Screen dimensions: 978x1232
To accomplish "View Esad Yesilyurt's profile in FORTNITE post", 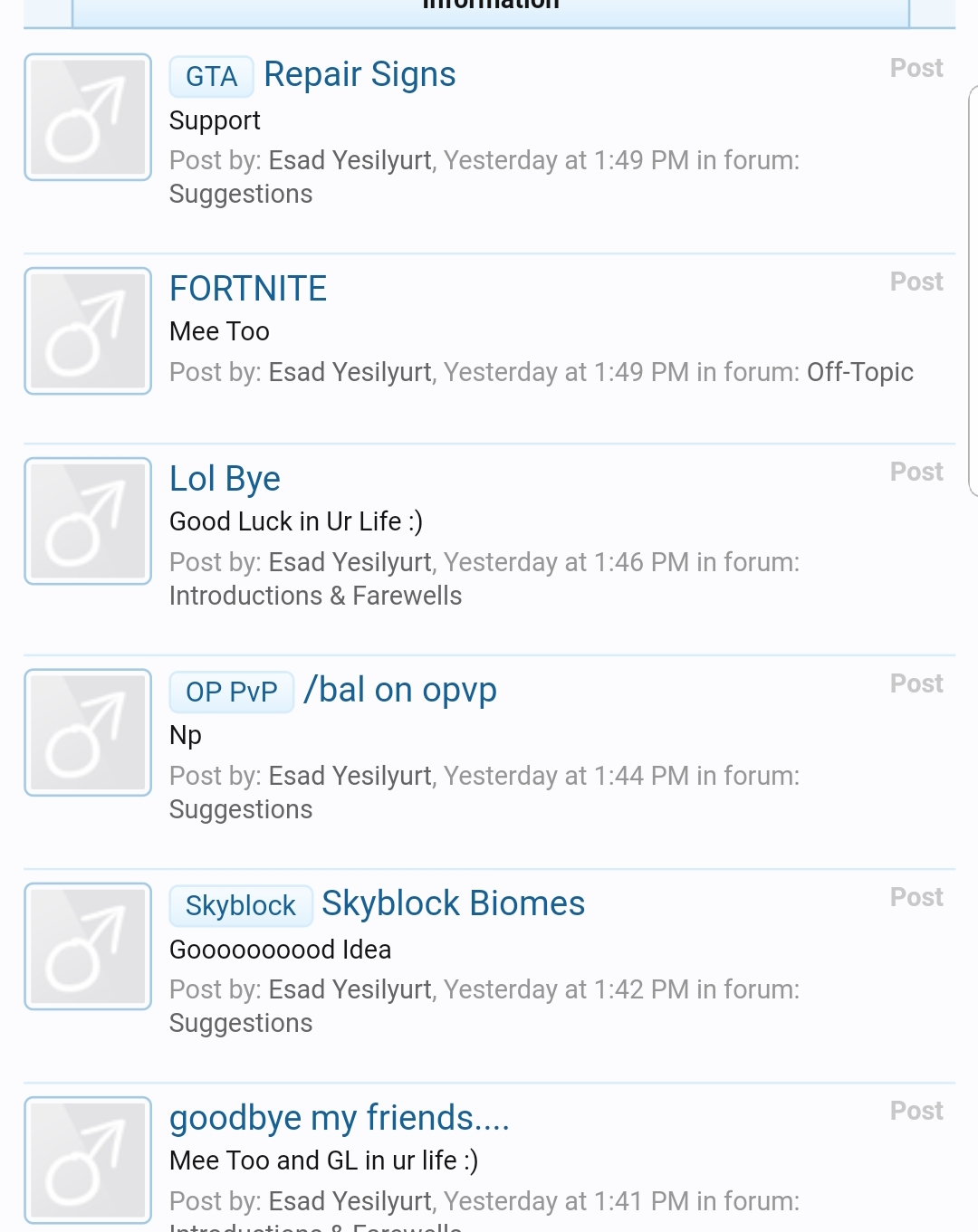I will click(x=350, y=372).
